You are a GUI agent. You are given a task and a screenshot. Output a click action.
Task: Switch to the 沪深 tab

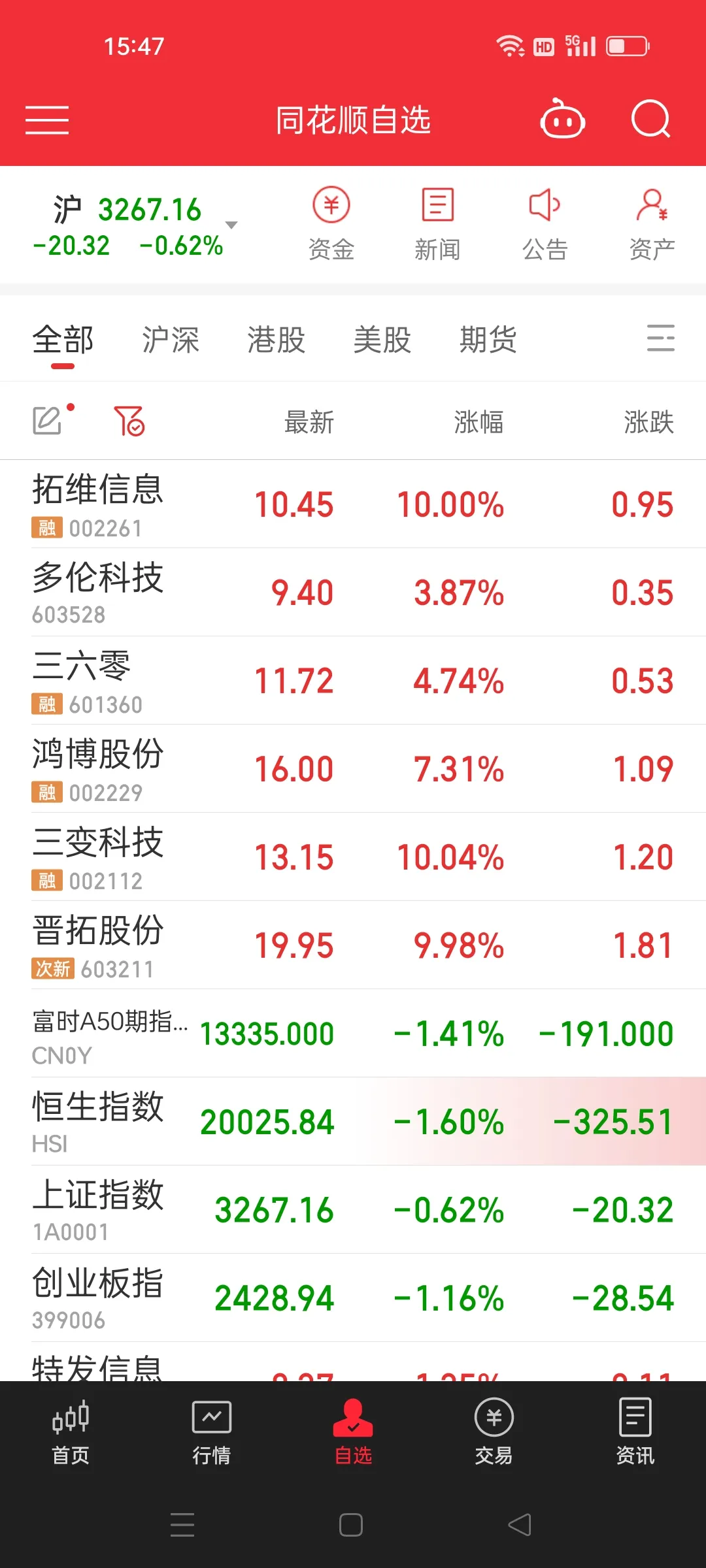(171, 340)
